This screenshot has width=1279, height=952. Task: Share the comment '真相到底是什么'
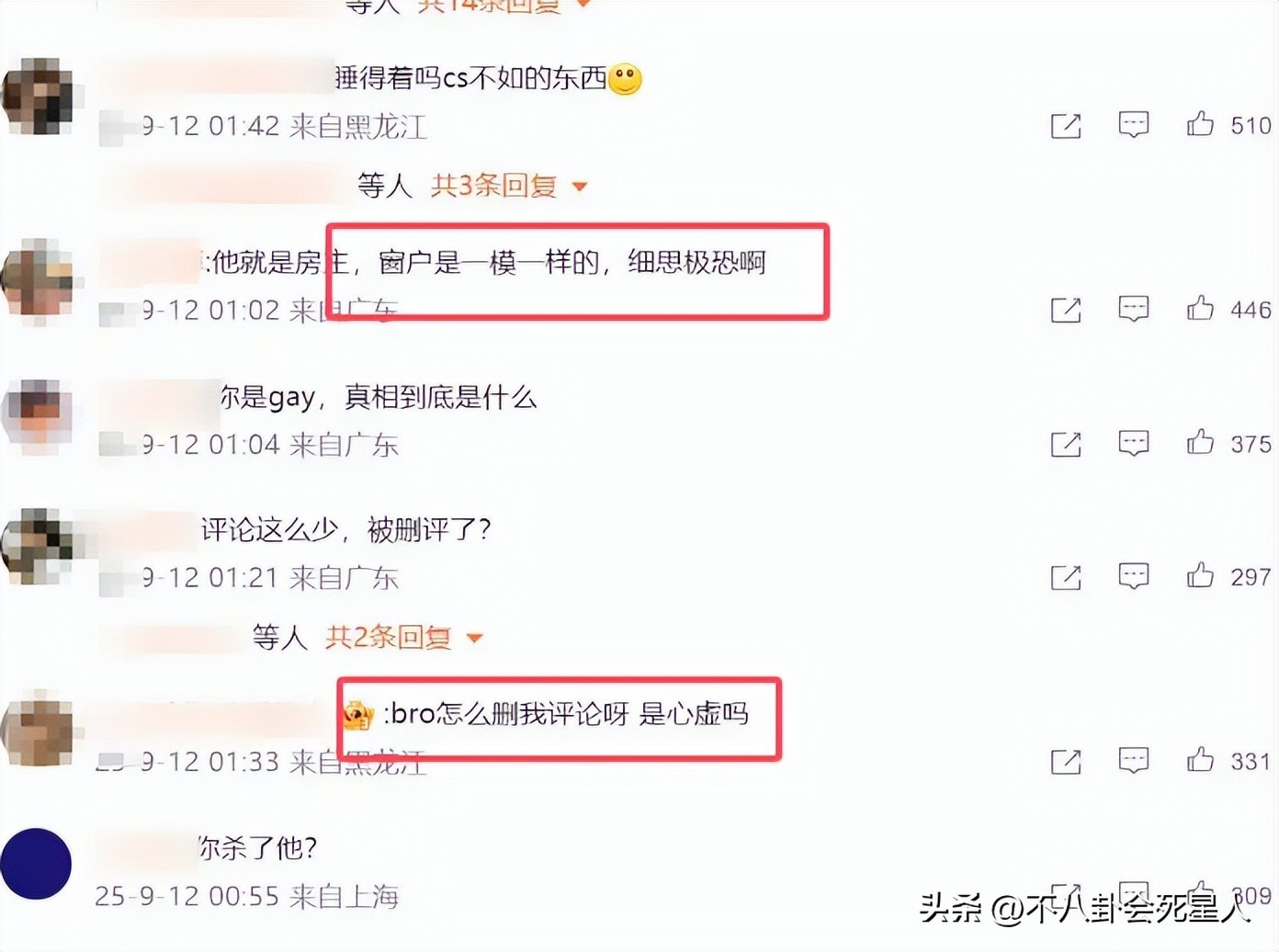click(x=1065, y=445)
